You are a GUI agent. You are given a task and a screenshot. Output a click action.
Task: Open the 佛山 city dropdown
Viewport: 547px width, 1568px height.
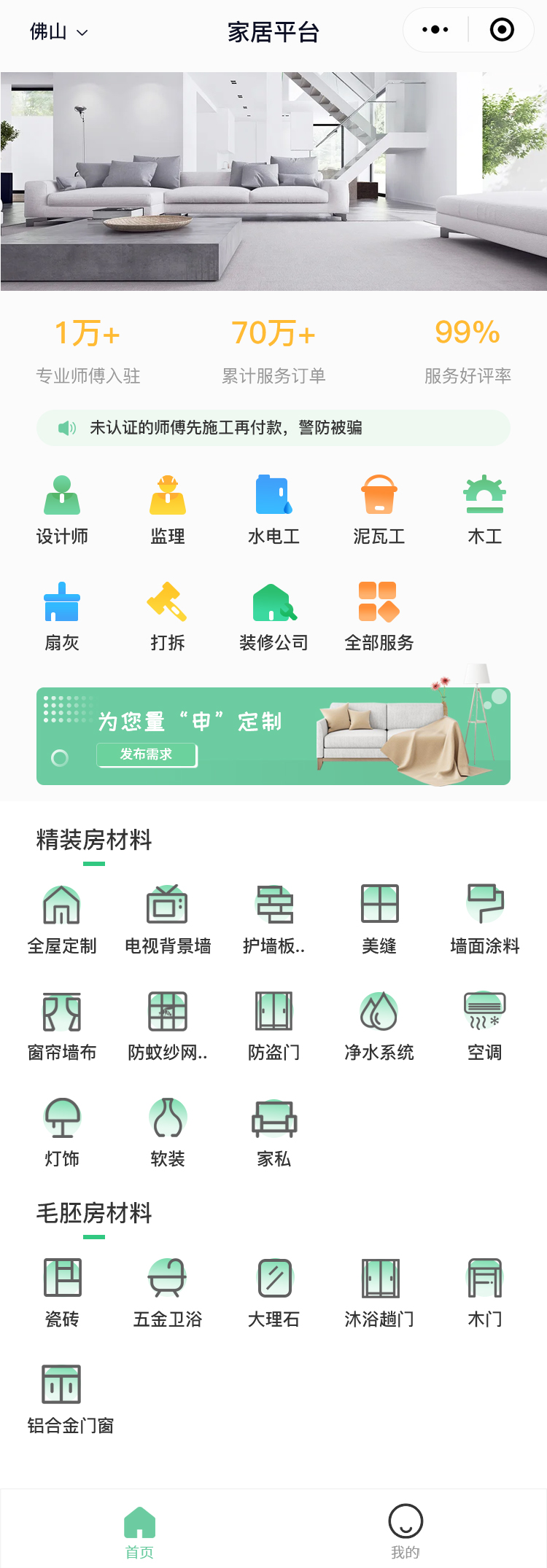(x=58, y=32)
